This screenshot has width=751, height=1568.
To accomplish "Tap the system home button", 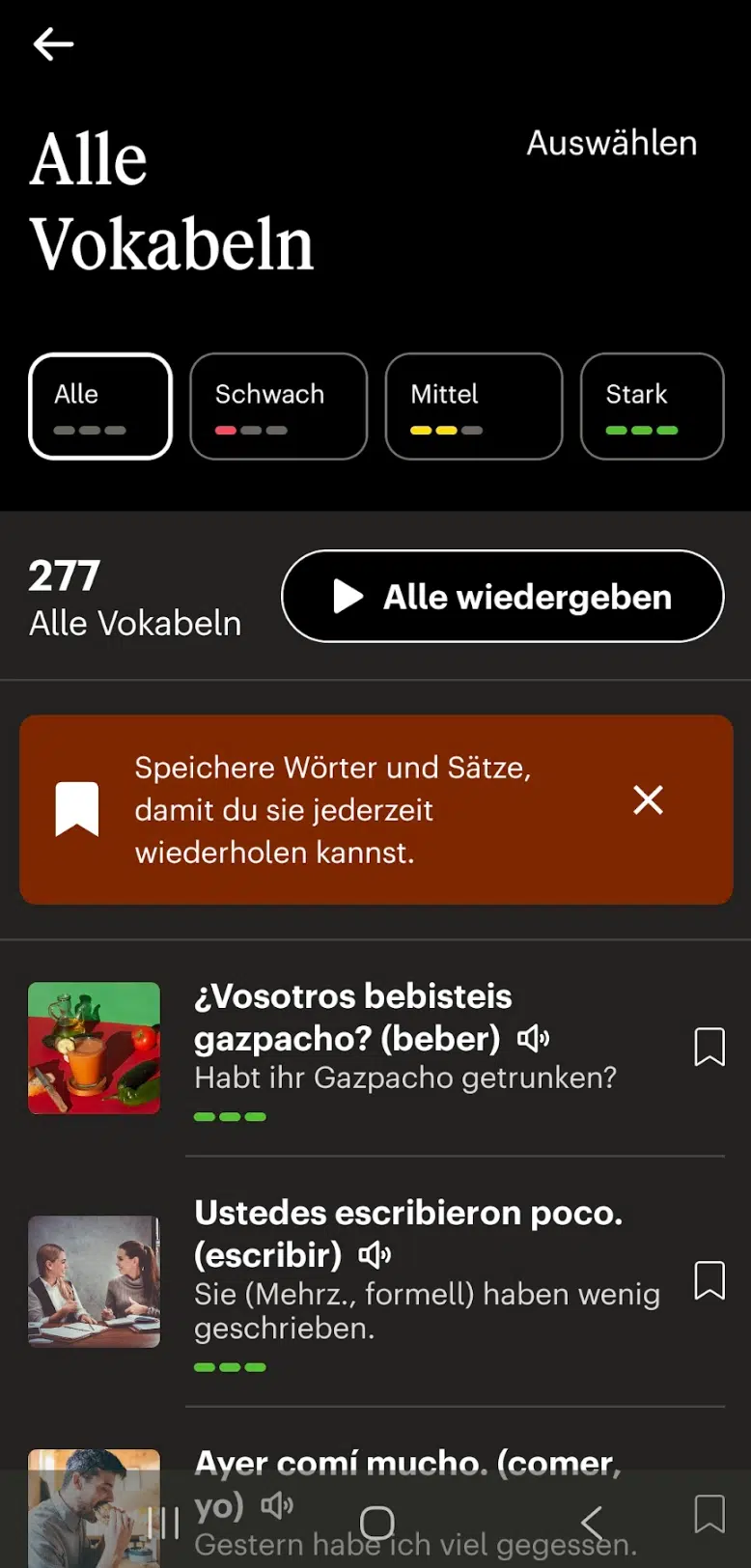I will pyautogui.click(x=377, y=1523).
